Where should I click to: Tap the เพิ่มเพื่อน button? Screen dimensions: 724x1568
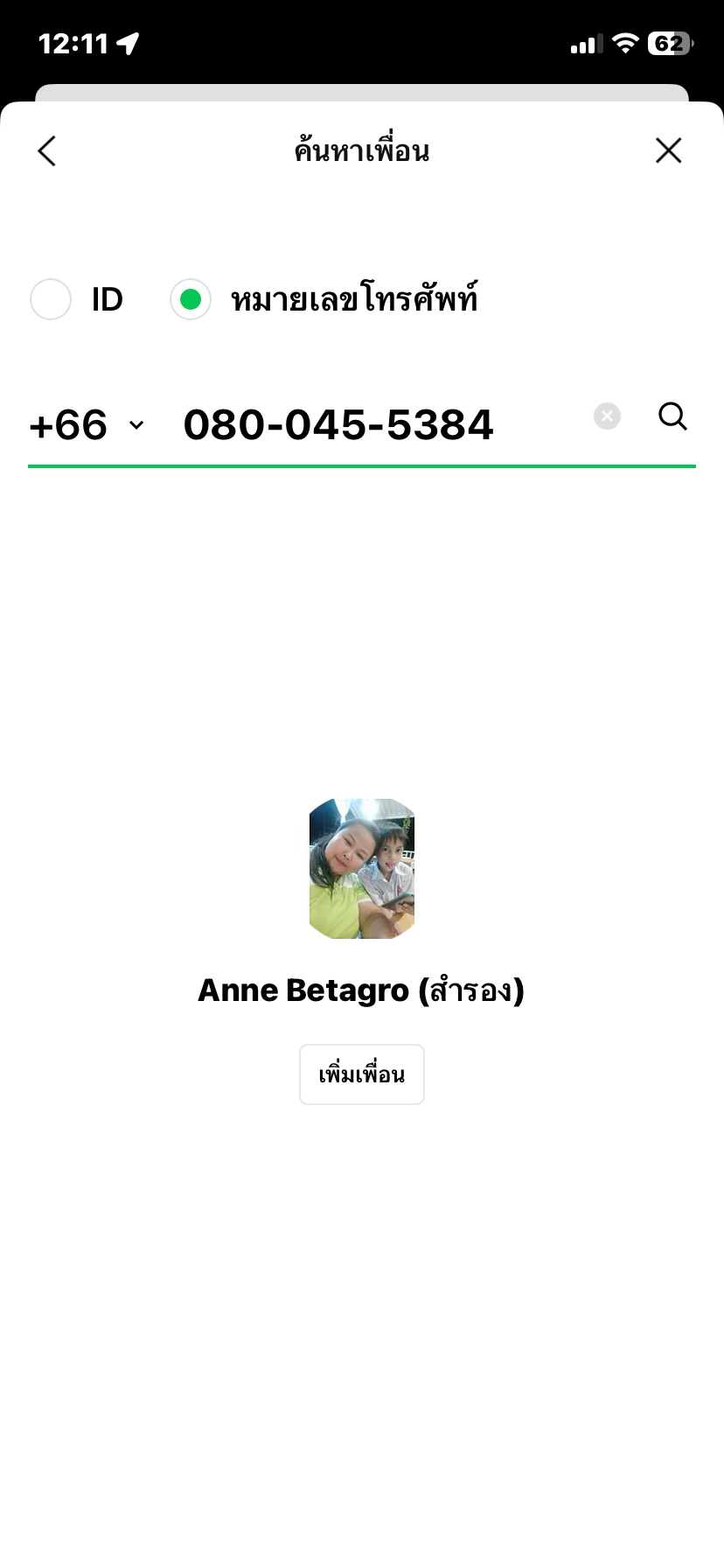tap(362, 1074)
